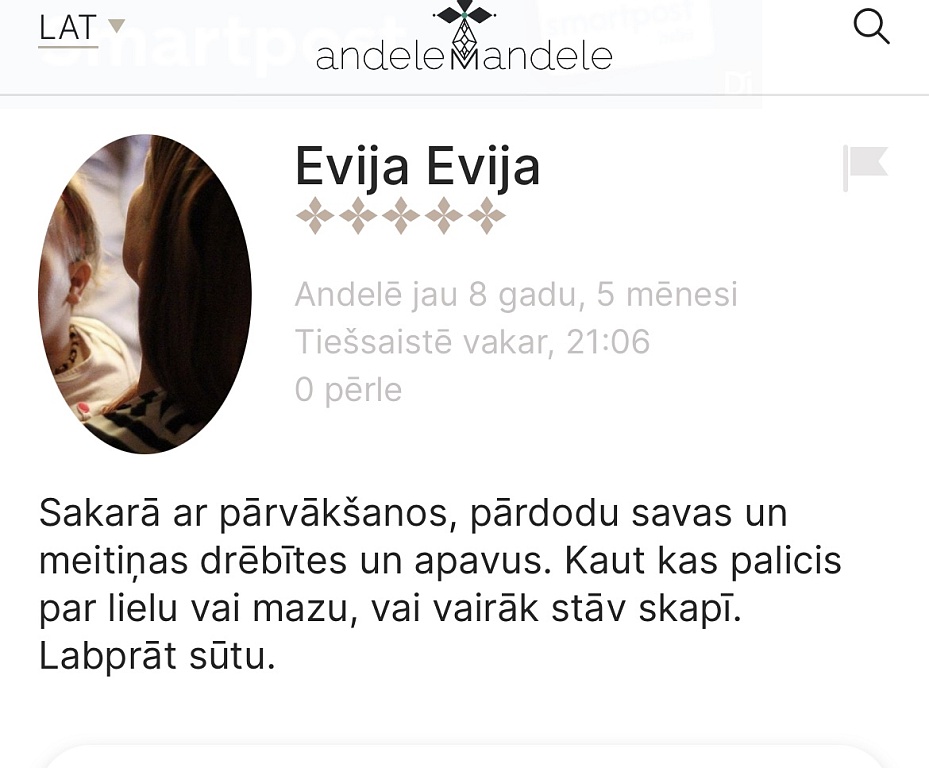
Task: Report Evija Evija with the flag icon
Action: pos(865,166)
